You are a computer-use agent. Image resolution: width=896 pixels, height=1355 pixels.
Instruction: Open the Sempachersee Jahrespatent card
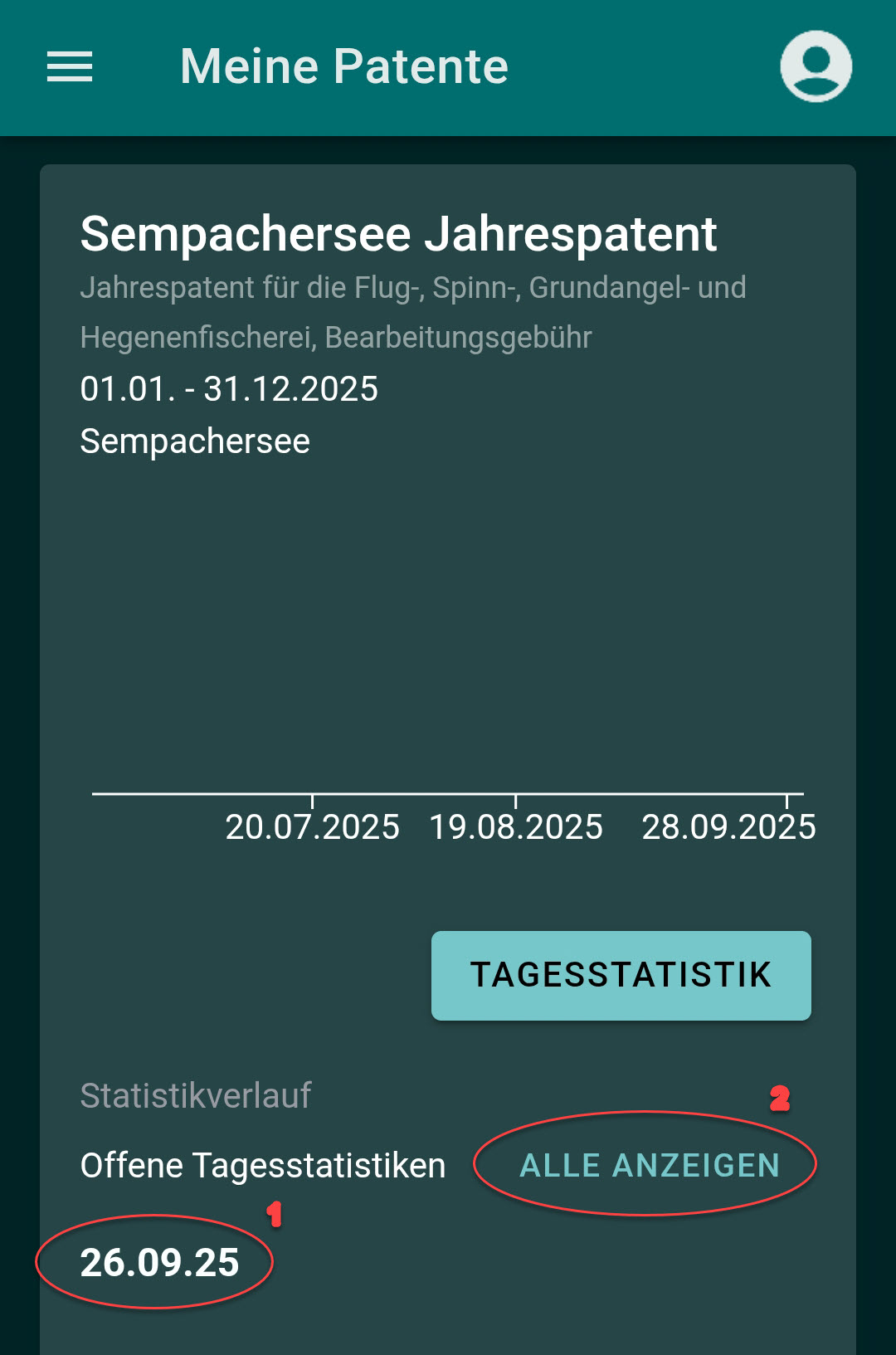[398, 235]
